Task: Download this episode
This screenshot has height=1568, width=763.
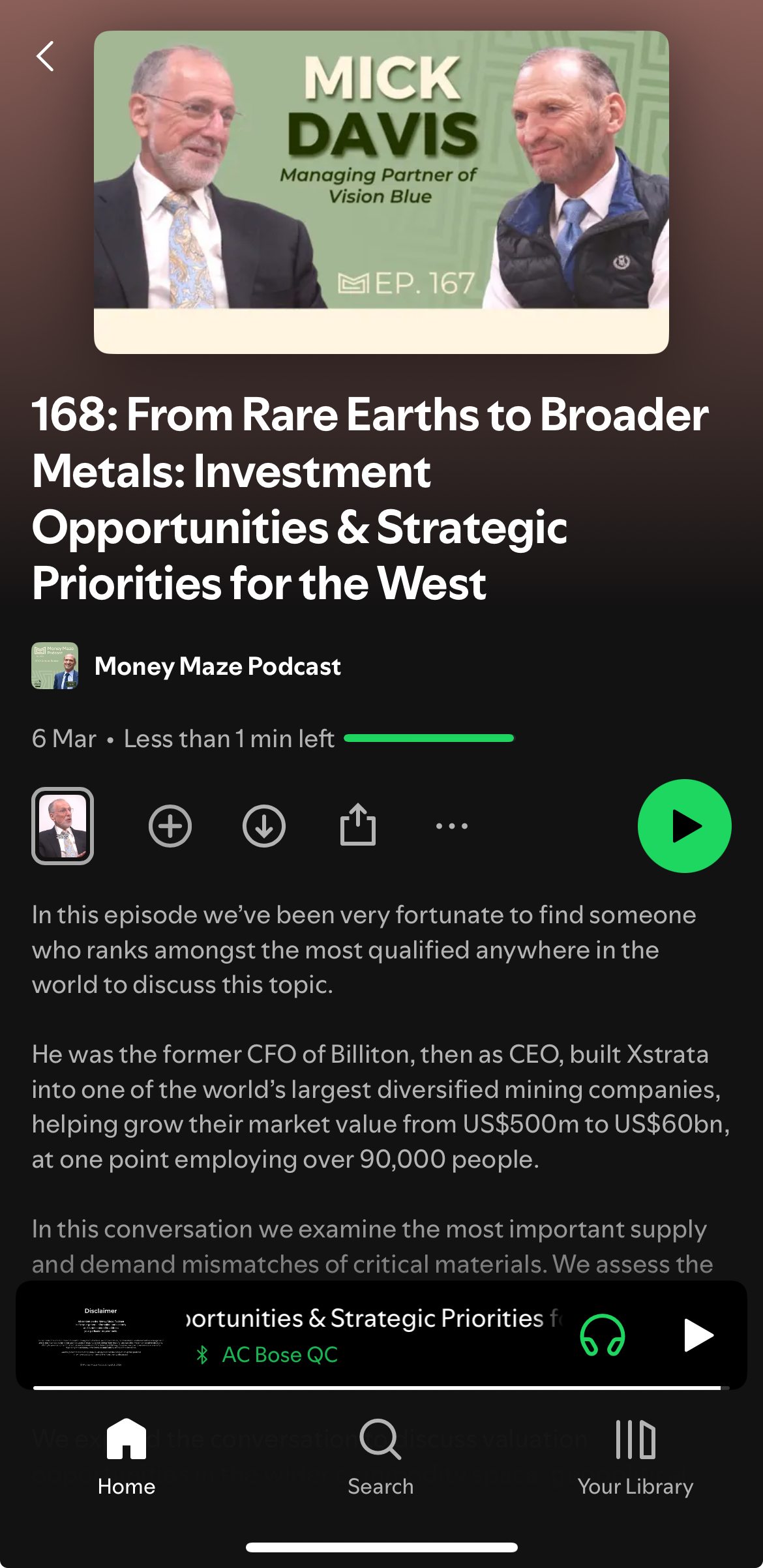Action: coord(264,826)
